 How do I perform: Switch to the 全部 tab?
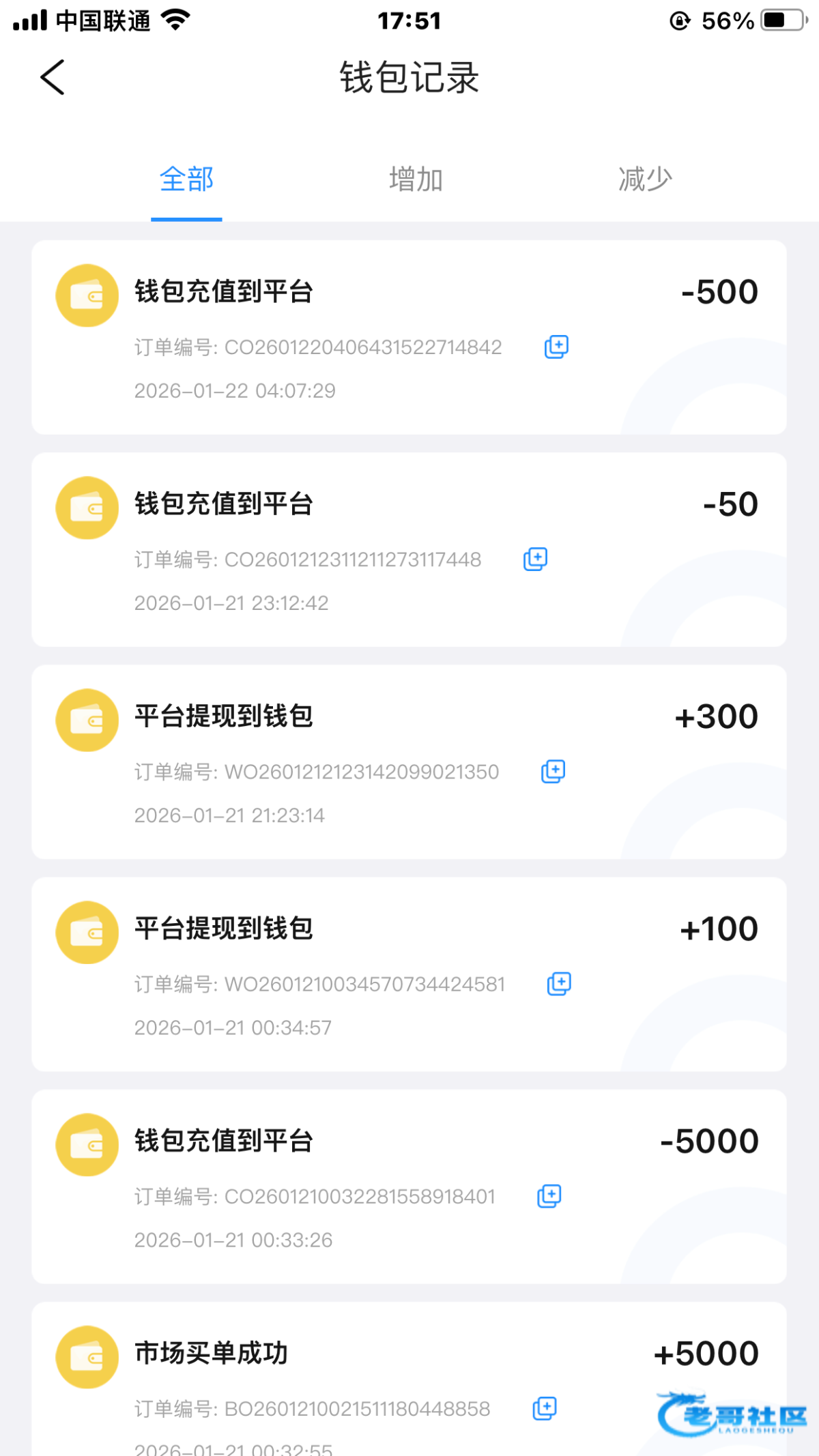tap(186, 179)
